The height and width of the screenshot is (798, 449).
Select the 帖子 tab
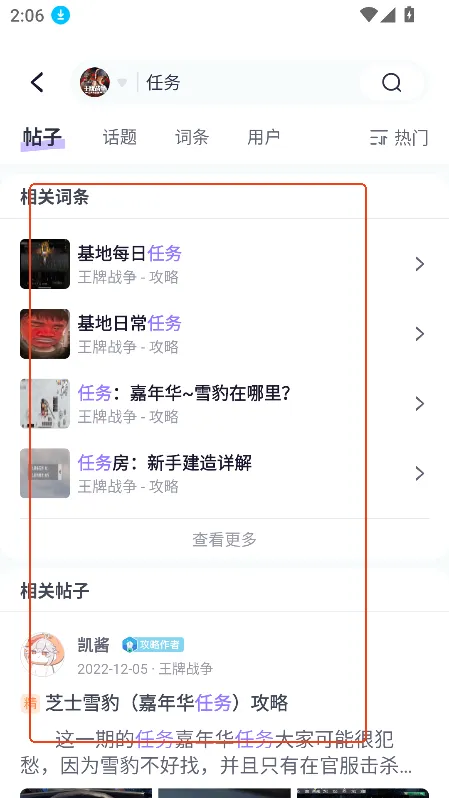coord(42,137)
